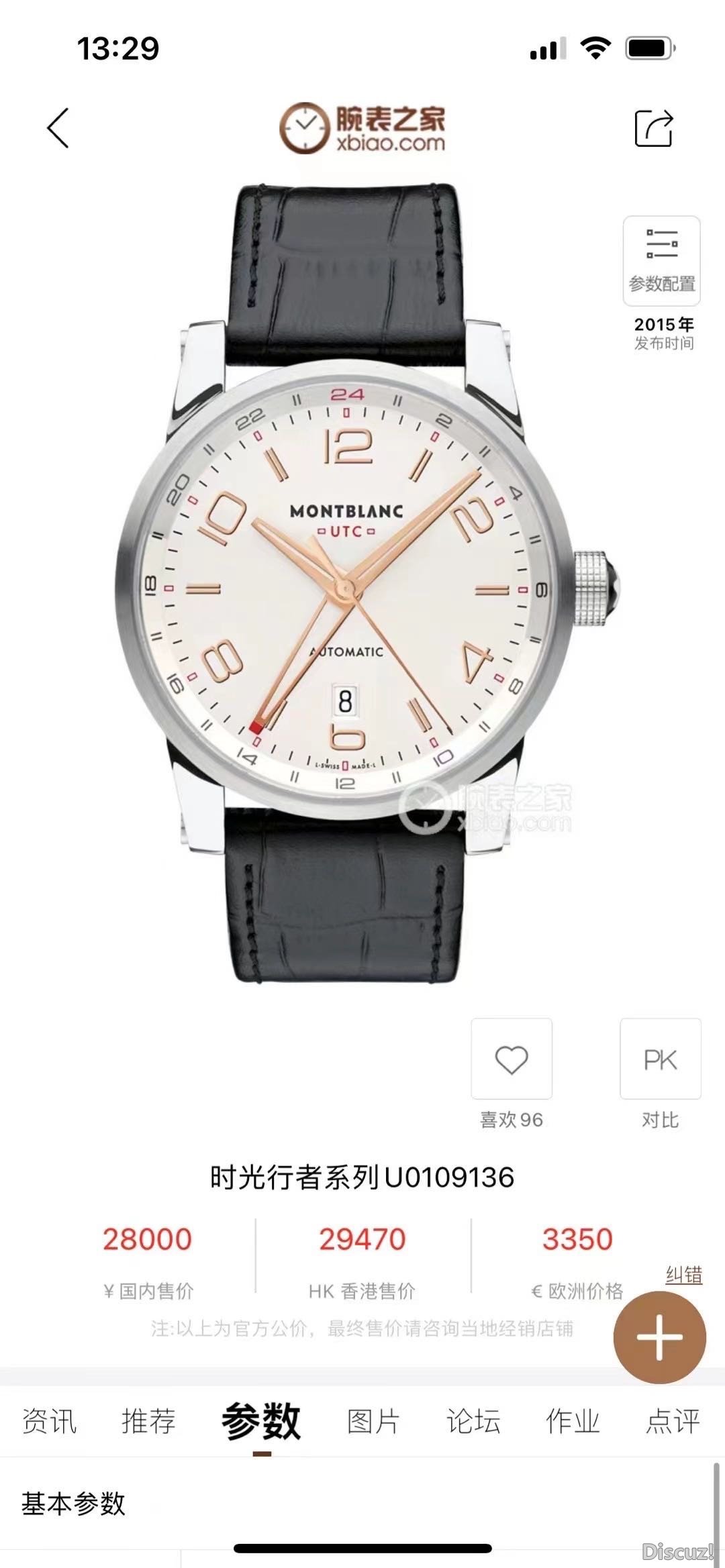Tap the 纠错 correction link
The width and height of the screenshot is (725, 1568).
683,1275
